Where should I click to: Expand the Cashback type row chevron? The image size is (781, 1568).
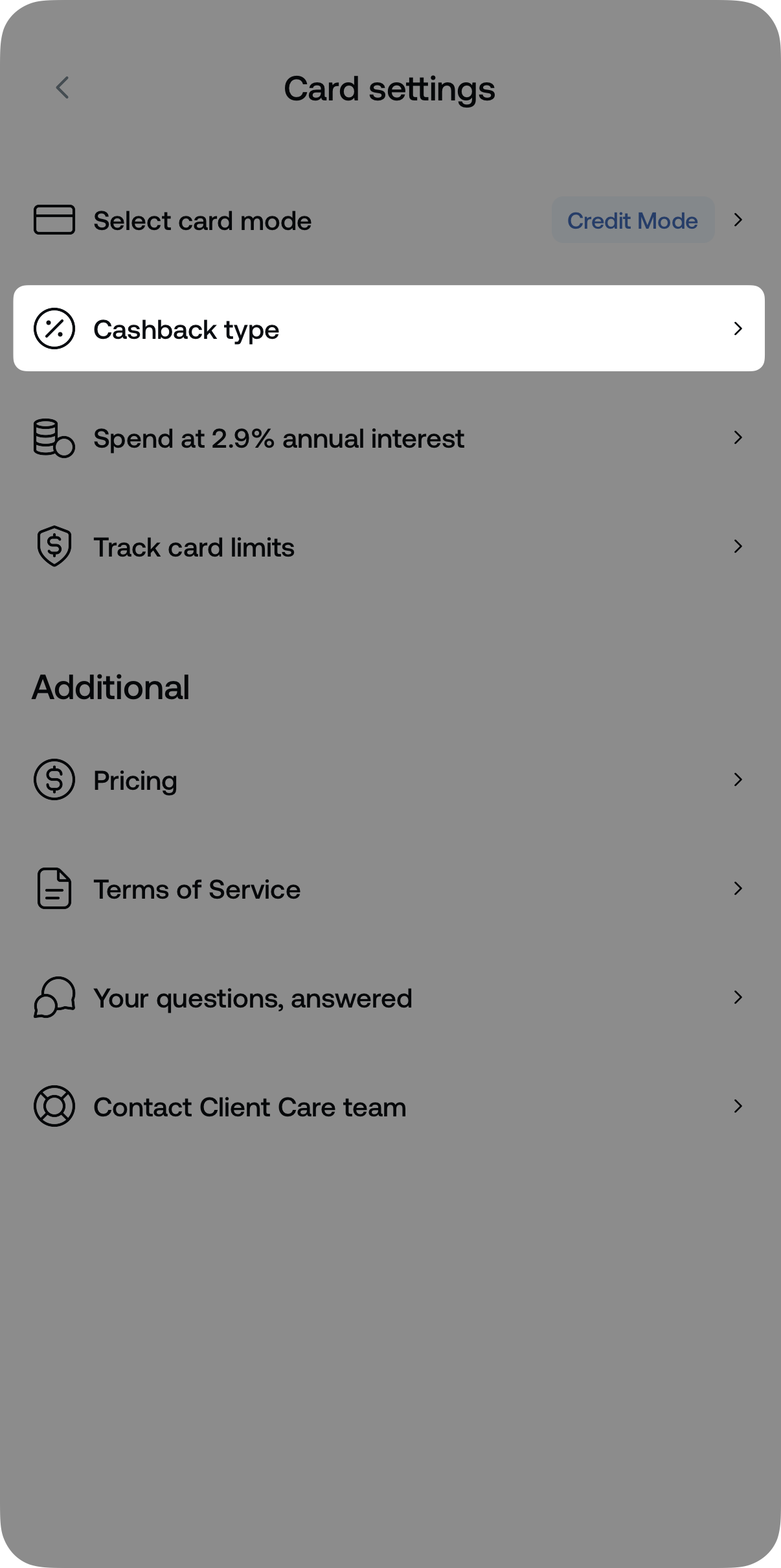[x=738, y=329]
